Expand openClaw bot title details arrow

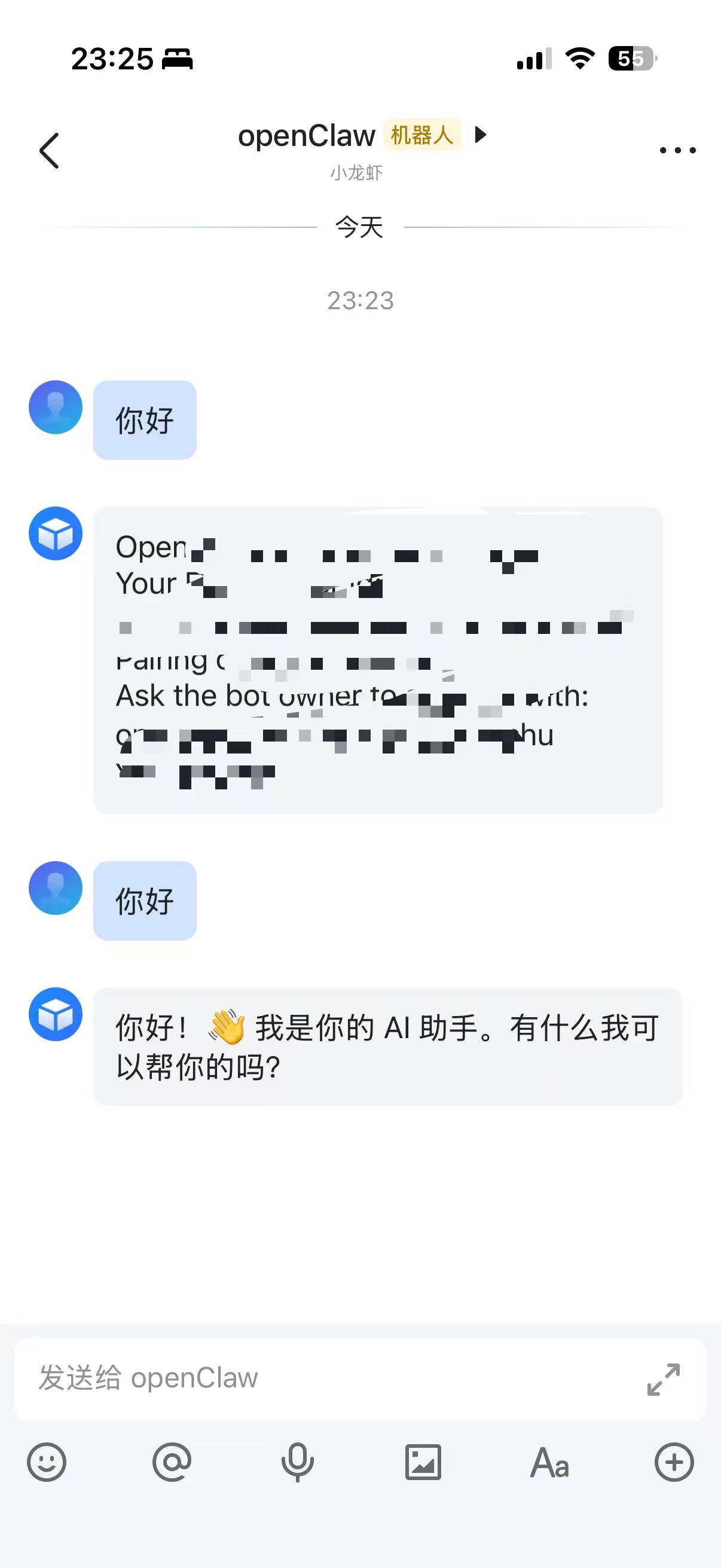point(481,135)
